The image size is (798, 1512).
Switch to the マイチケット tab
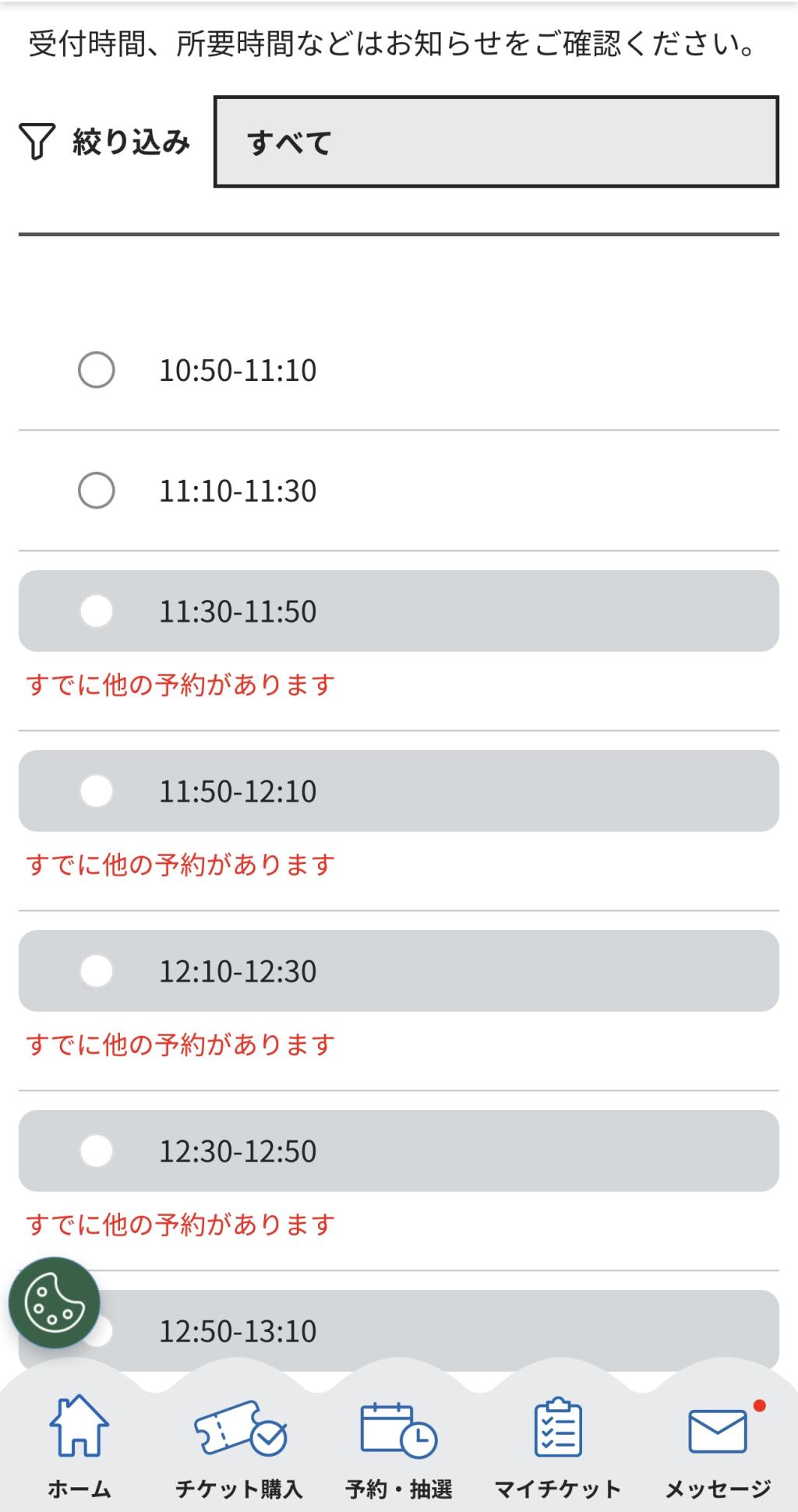(x=558, y=1446)
